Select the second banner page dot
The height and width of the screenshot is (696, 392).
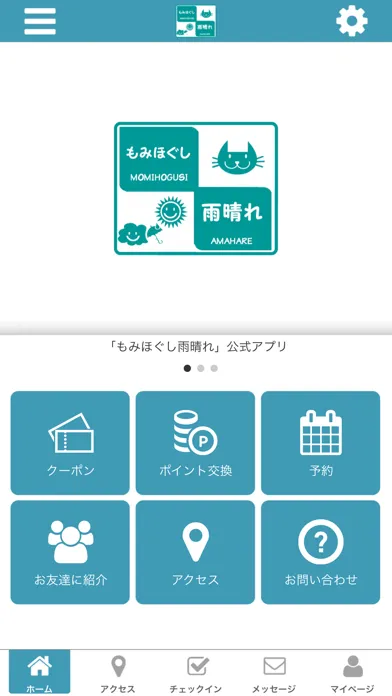pos(201,368)
